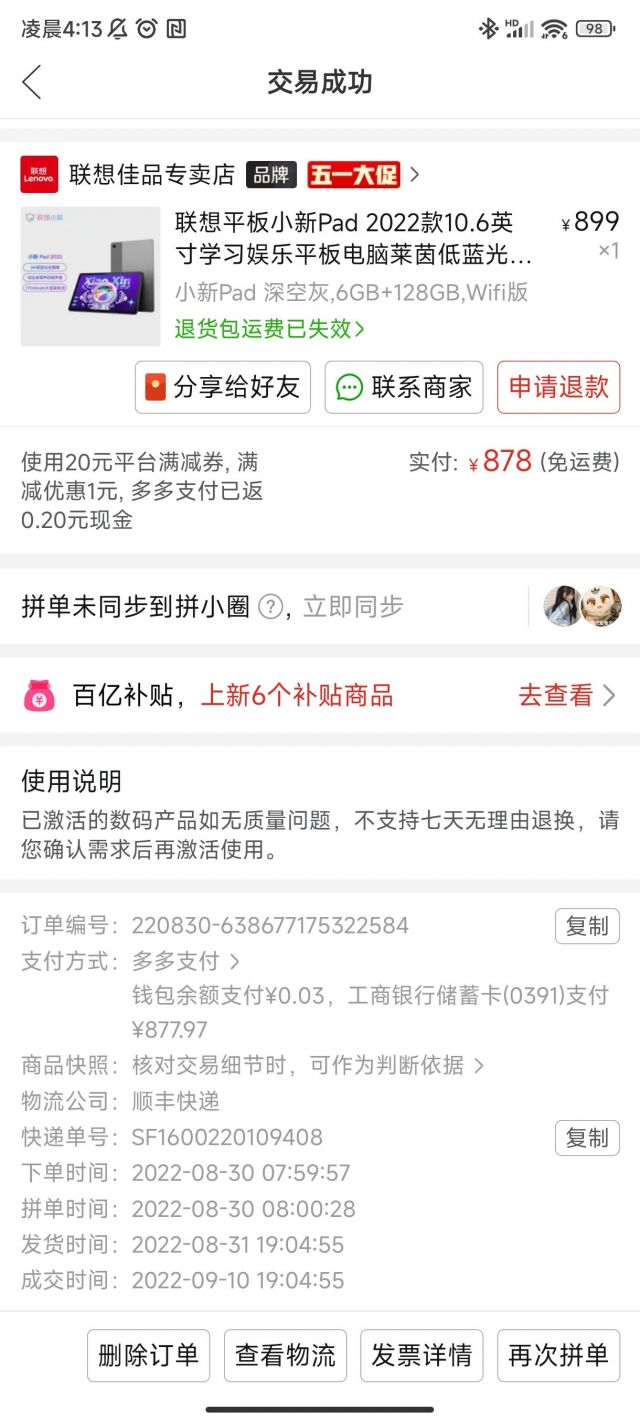Viewport: 640px width, 1422px height.
Task: Tap 分享给好友 button
Action: pos(223,388)
